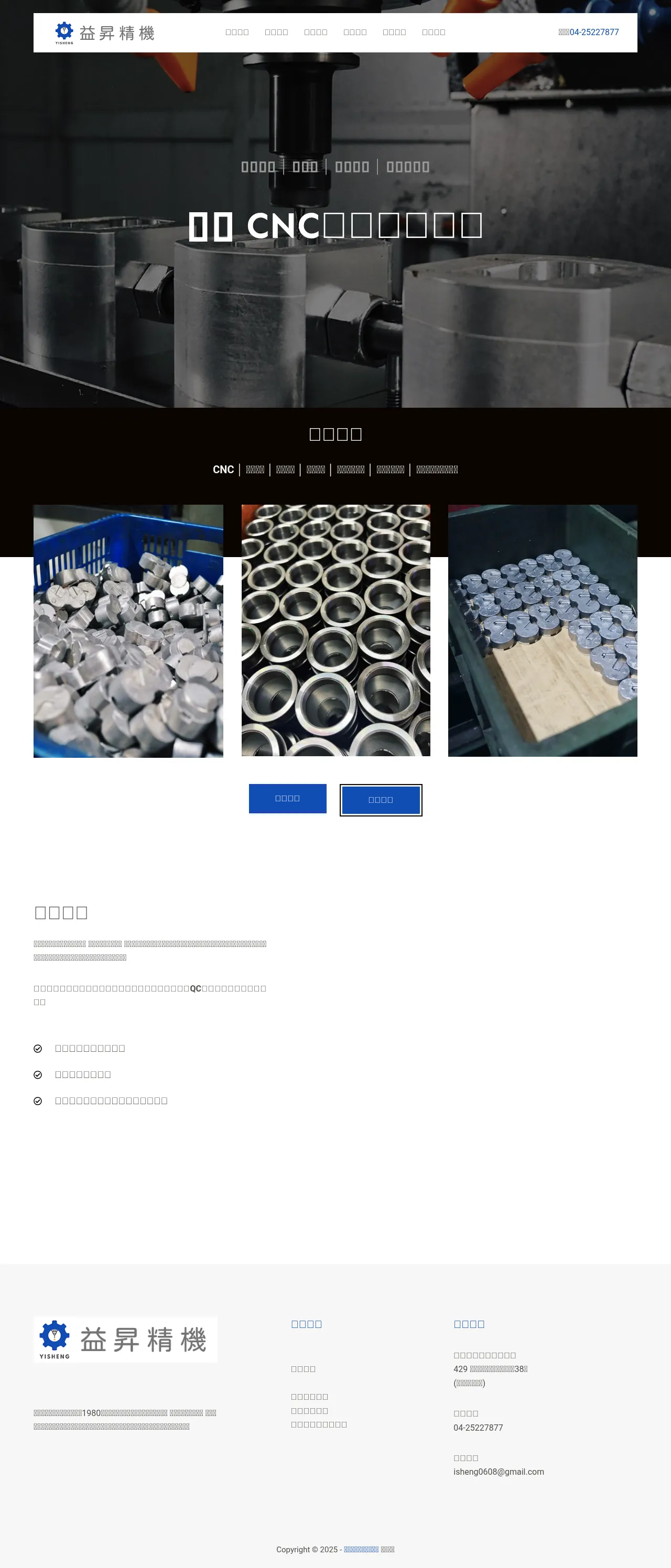Open the photo of parts in blue basket
Image resolution: width=671 pixels, height=1568 pixels.
[128, 630]
